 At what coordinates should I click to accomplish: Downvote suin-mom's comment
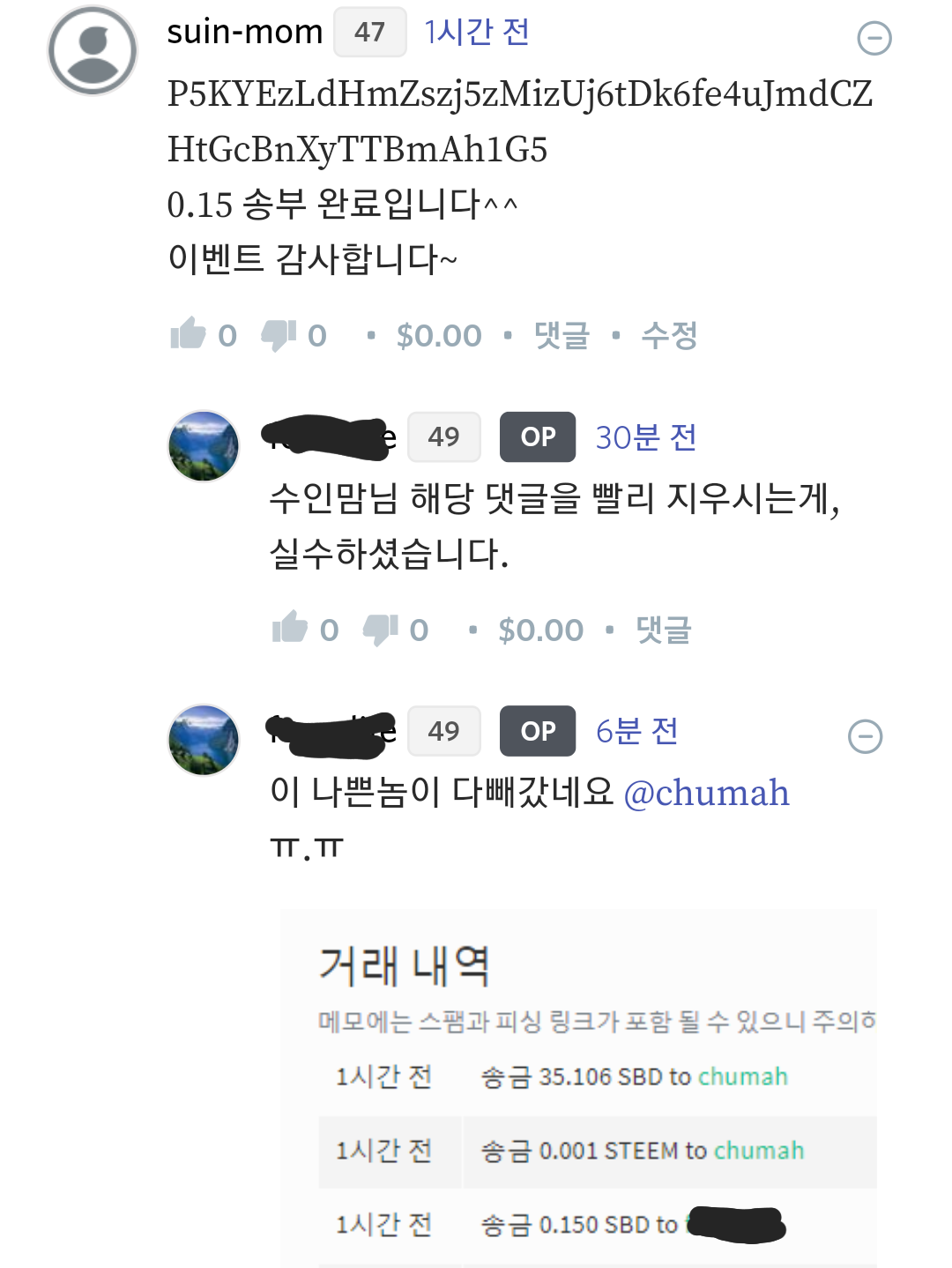point(279,334)
